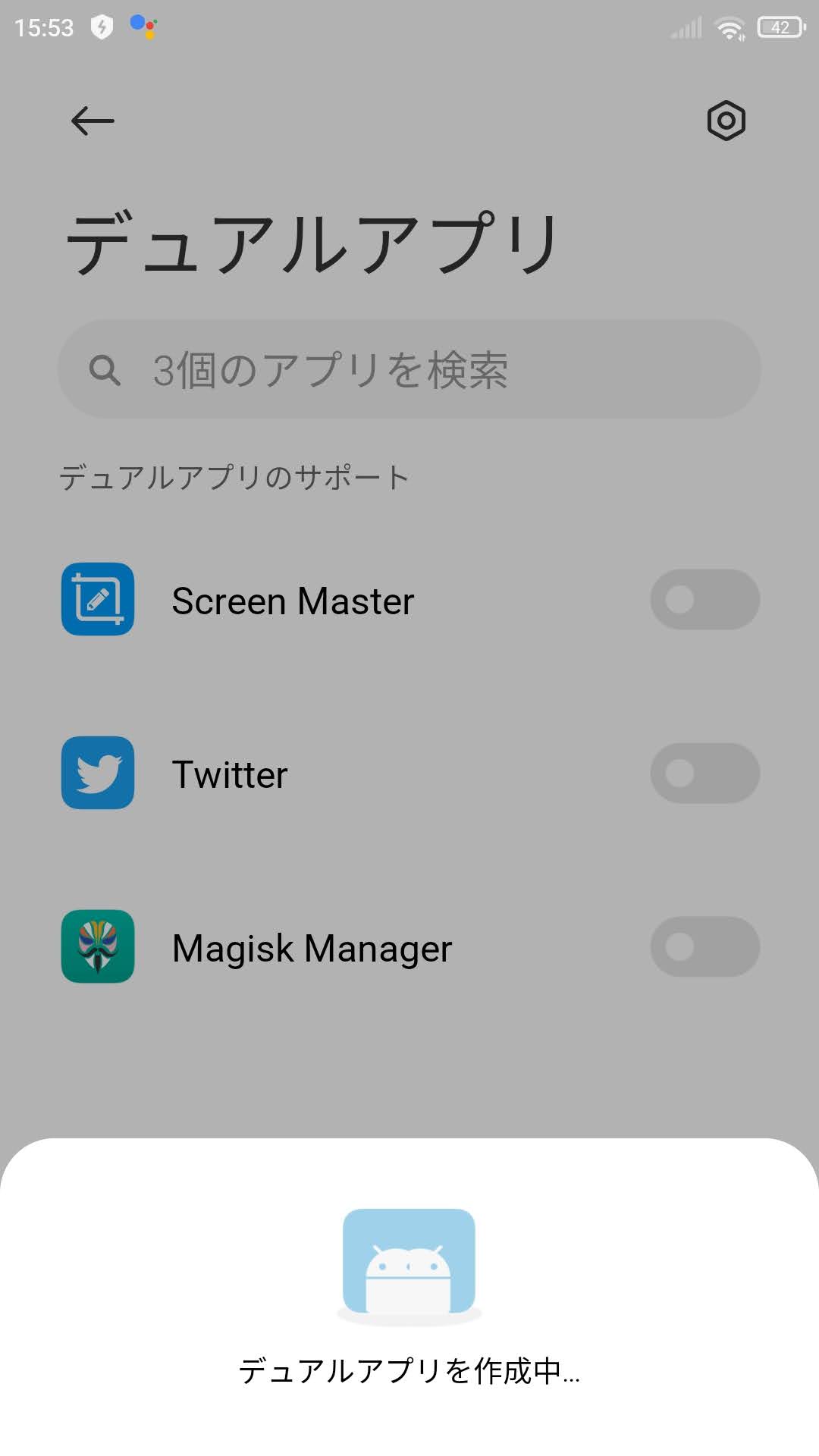Search the 3 dual apps
The height and width of the screenshot is (1456, 819).
[409, 369]
